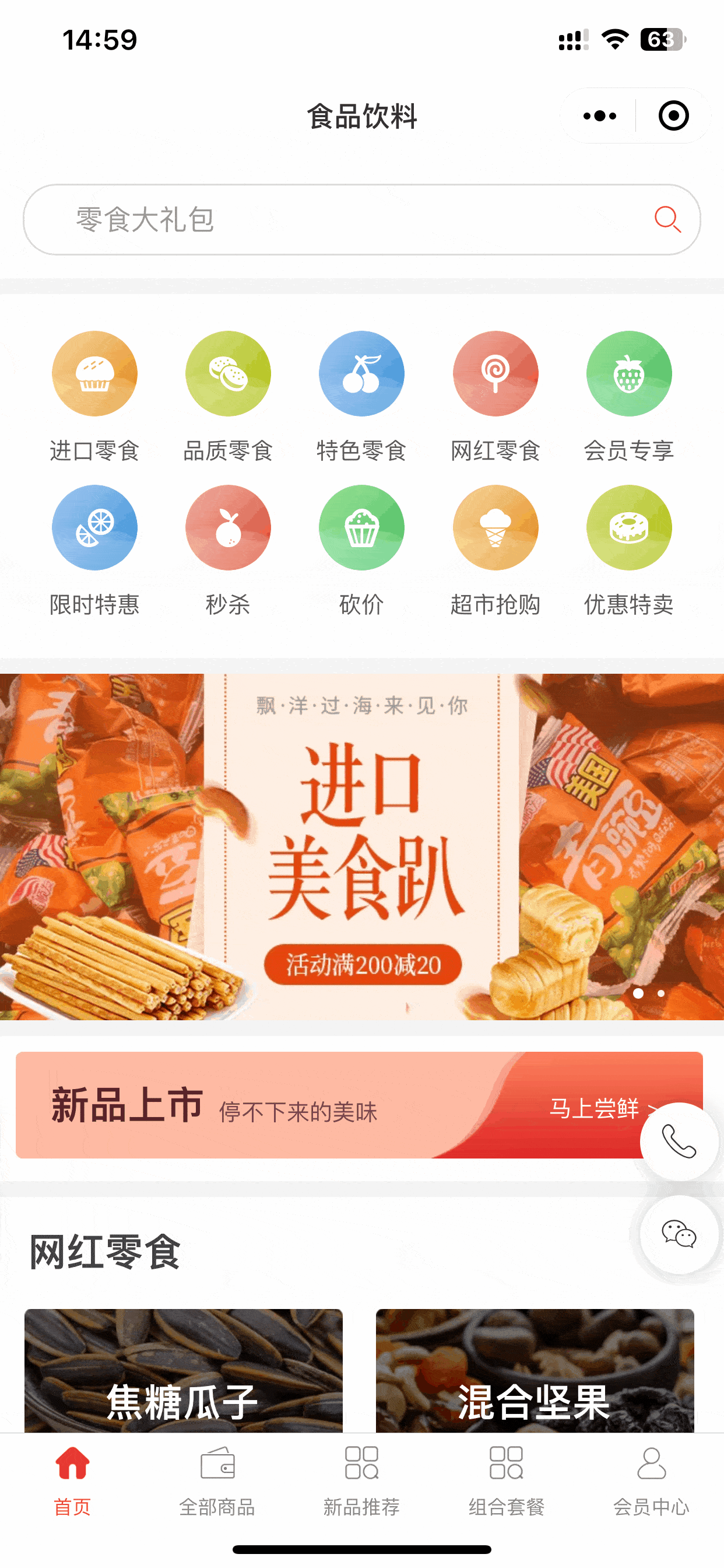Open the 特色零食 category

tap(362, 397)
